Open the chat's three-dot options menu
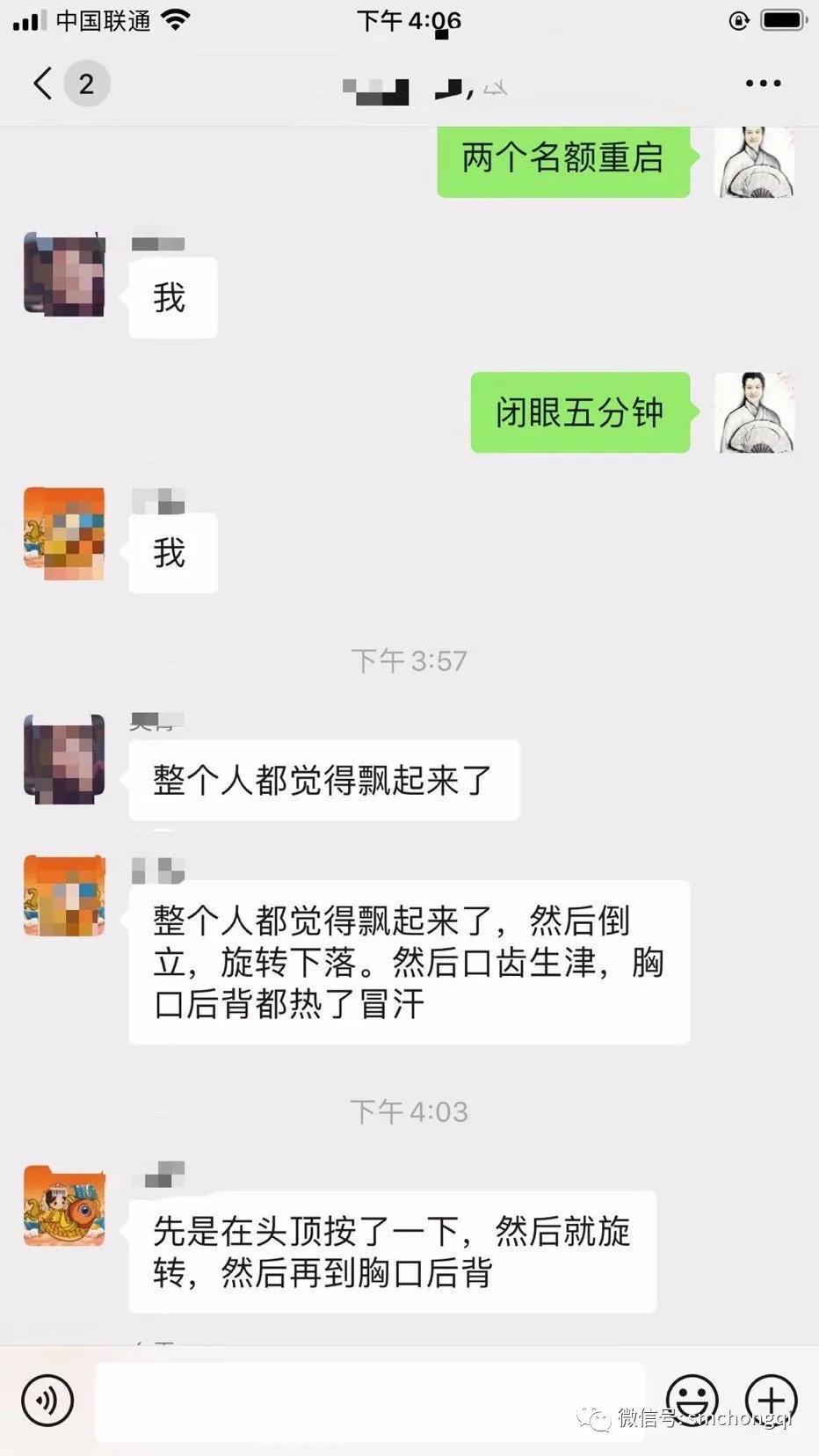 click(x=763, y=84)
